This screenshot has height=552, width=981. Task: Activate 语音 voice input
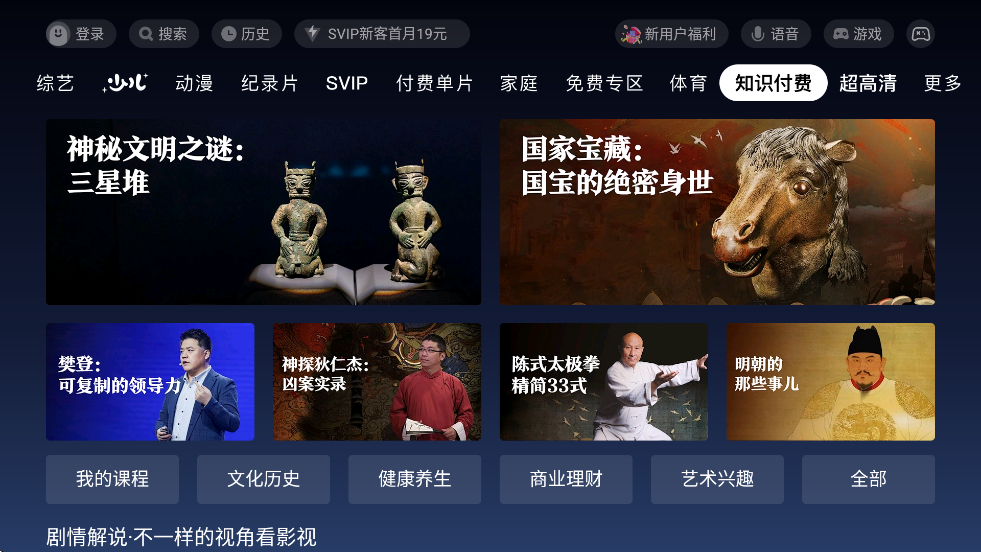pyautogui.click(x=775, y=34)
